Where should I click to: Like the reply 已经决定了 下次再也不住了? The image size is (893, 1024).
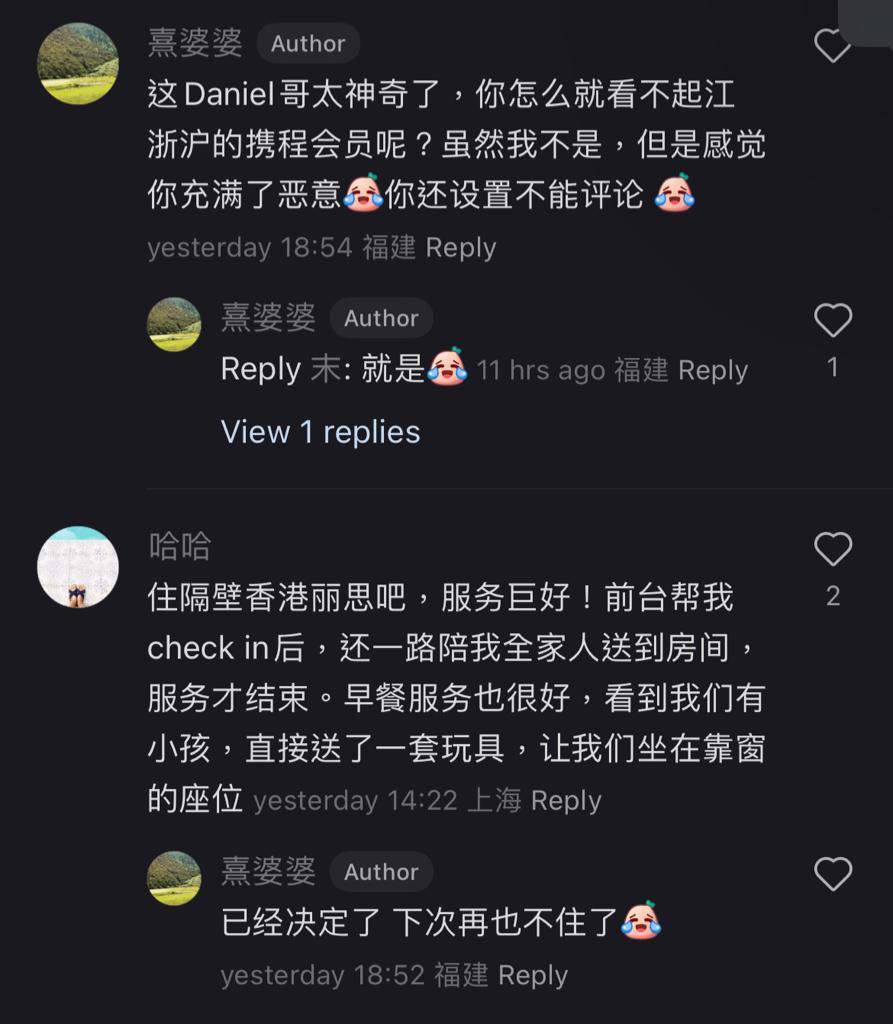click(x=832, y=874)
